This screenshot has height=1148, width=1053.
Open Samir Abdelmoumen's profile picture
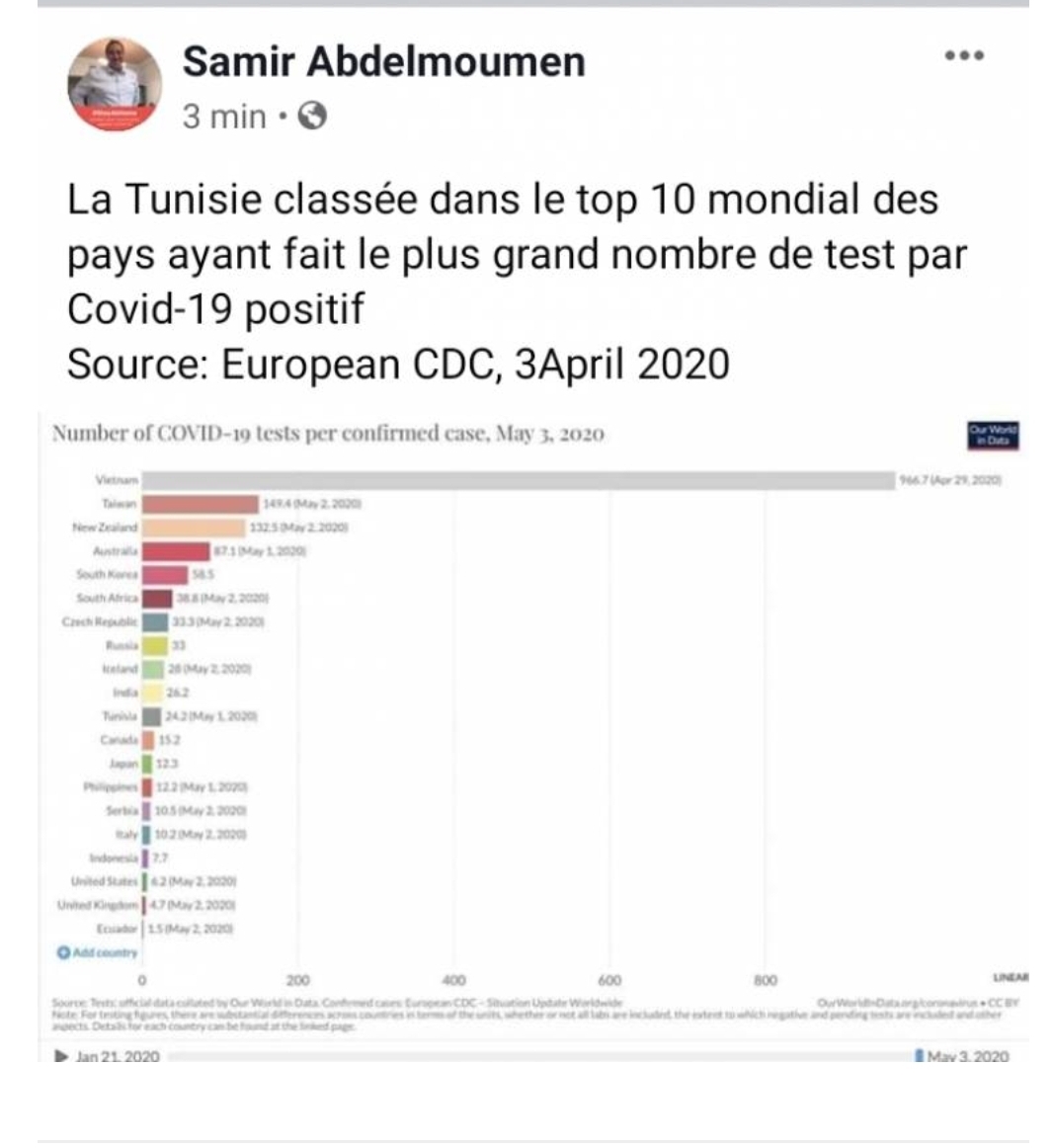tap(114, 86)
